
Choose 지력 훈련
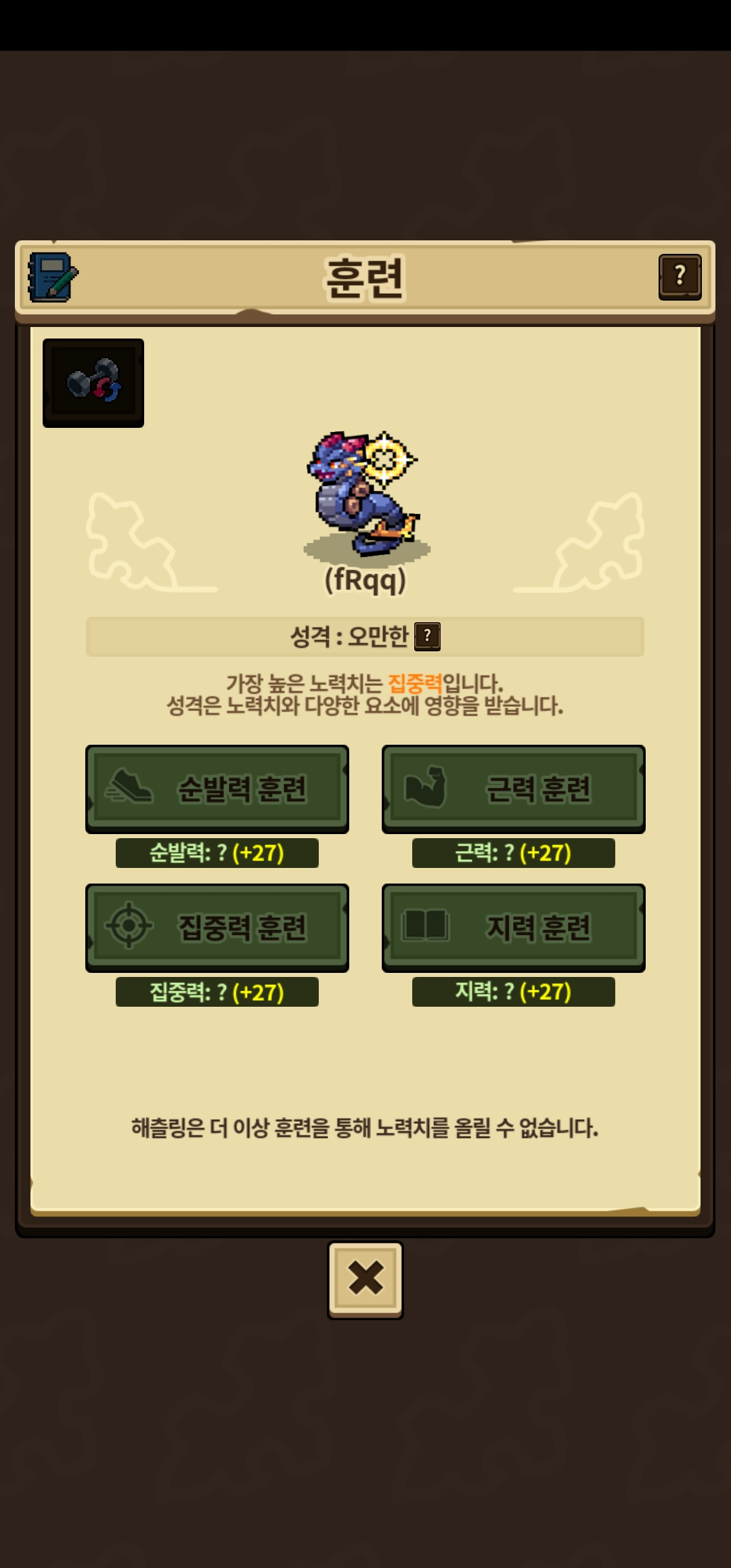[513, 927]
